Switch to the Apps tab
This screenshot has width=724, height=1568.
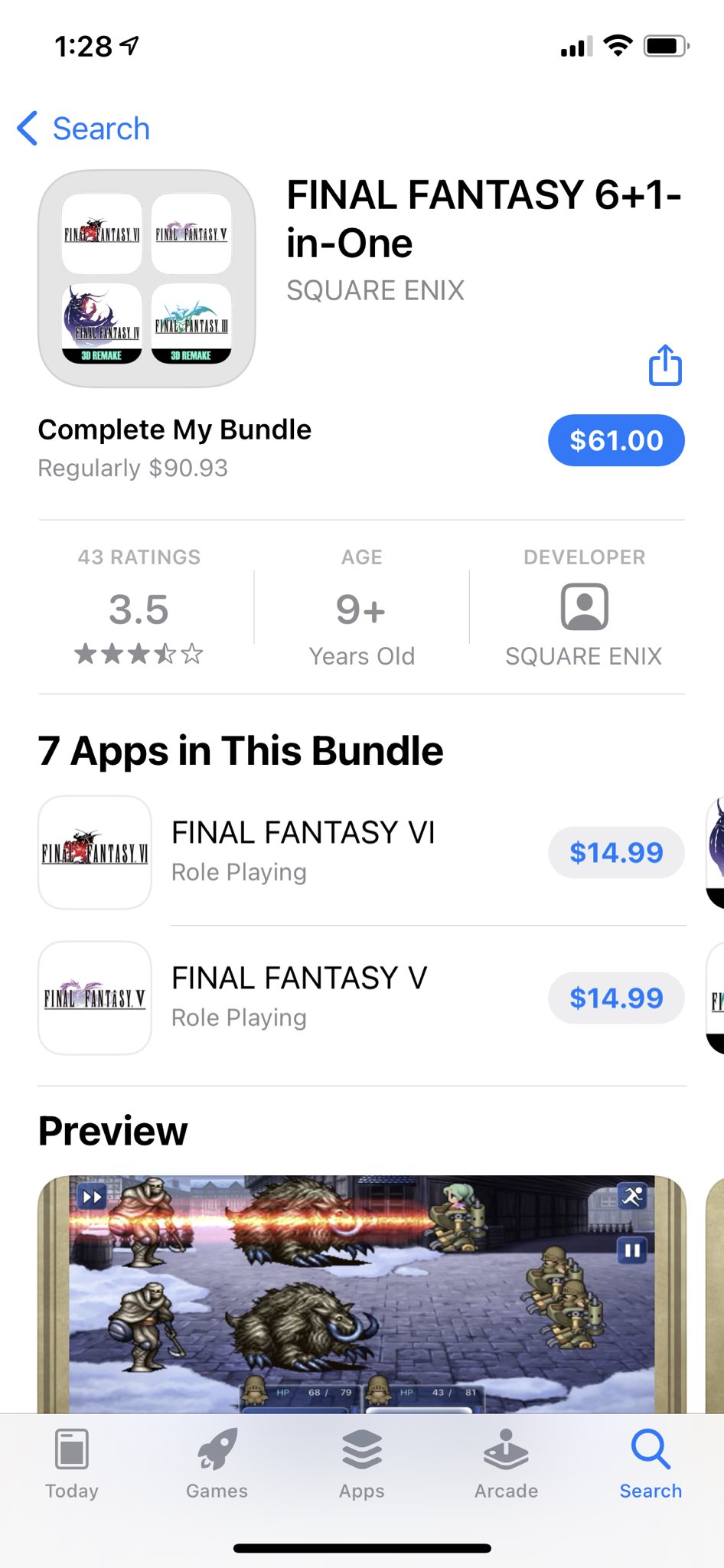pos(362,1463)
